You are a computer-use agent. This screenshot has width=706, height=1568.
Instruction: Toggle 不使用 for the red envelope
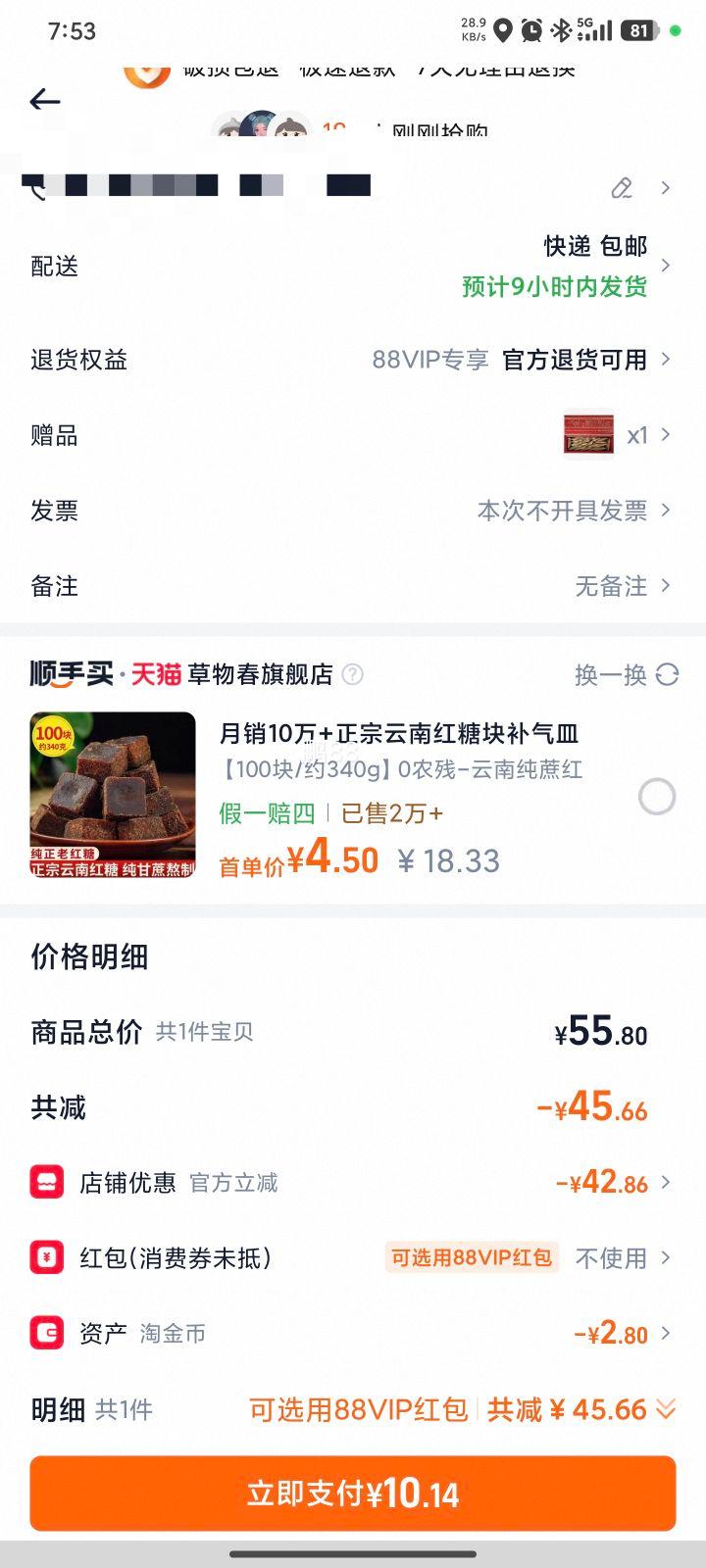pyautogui.click(x=613, y=1257)
